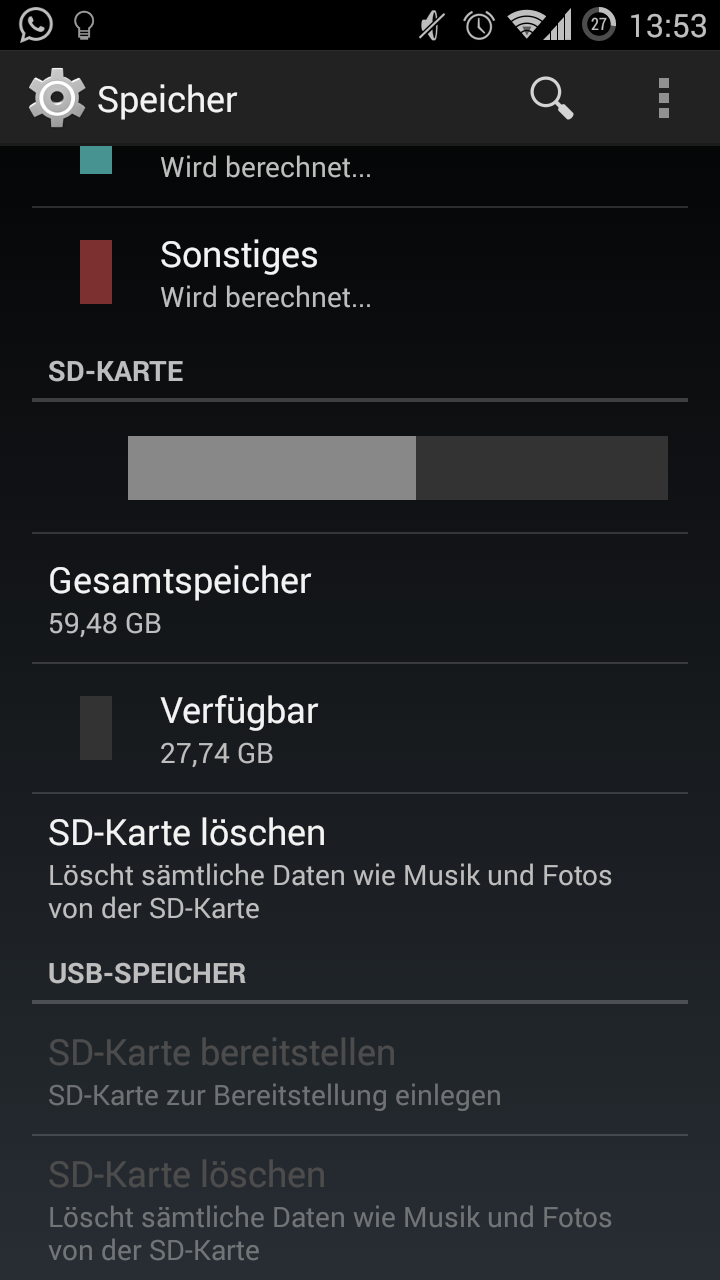Screen dimensions: 720x1280
Task: Select SD-Karte löschen under SD-KARTE
Action: tap(360, 868)
